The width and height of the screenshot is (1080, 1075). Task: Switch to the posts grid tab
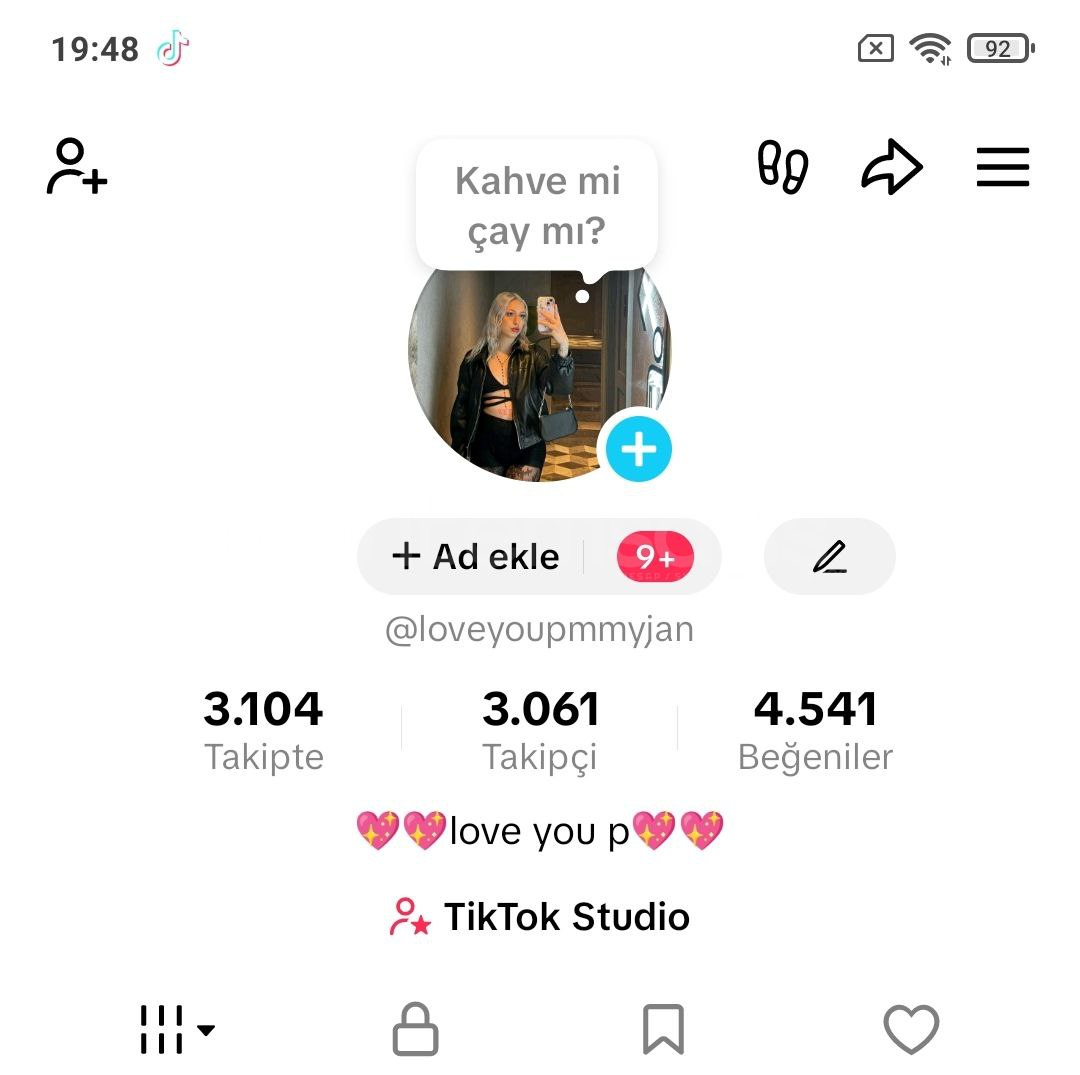(177, 1029)
